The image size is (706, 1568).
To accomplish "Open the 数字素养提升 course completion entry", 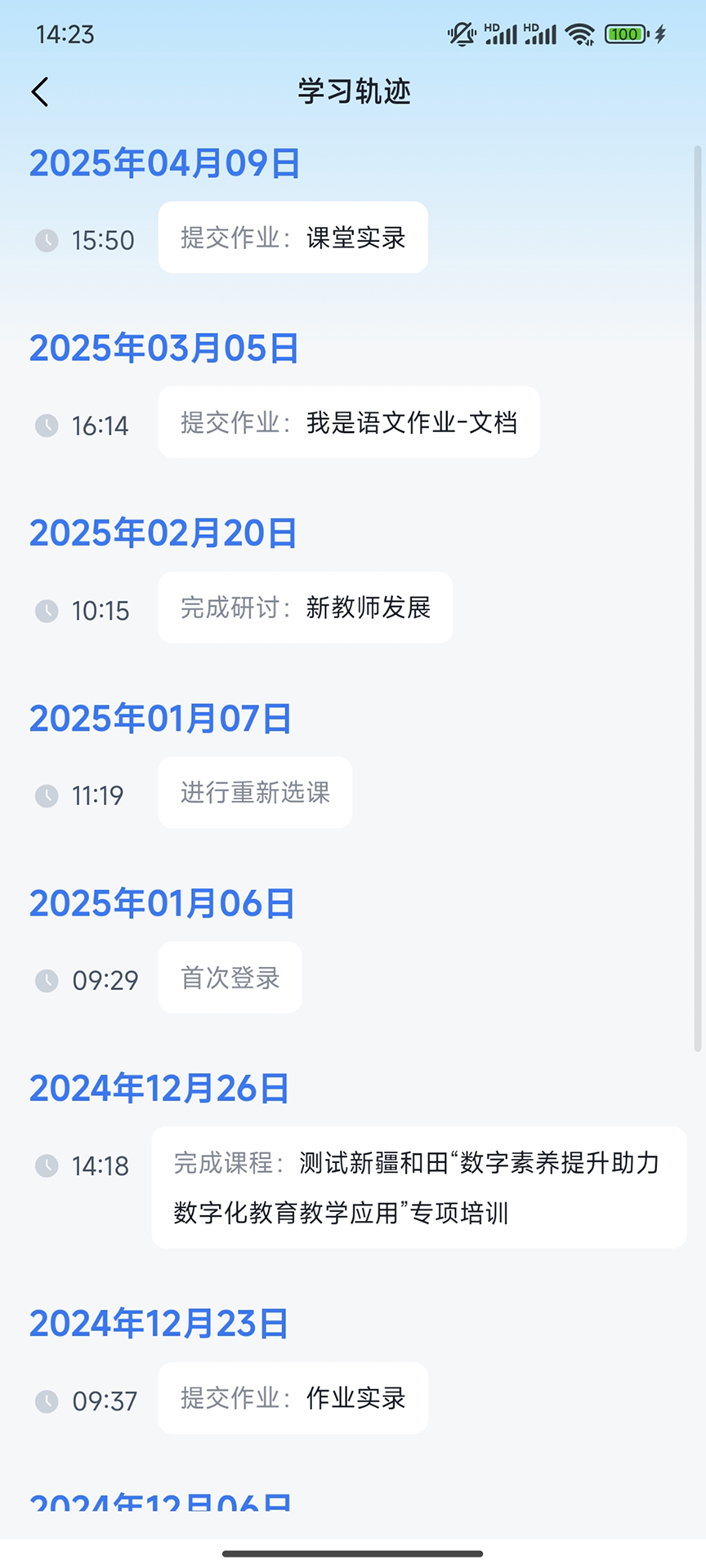I will click(418, 1188).
